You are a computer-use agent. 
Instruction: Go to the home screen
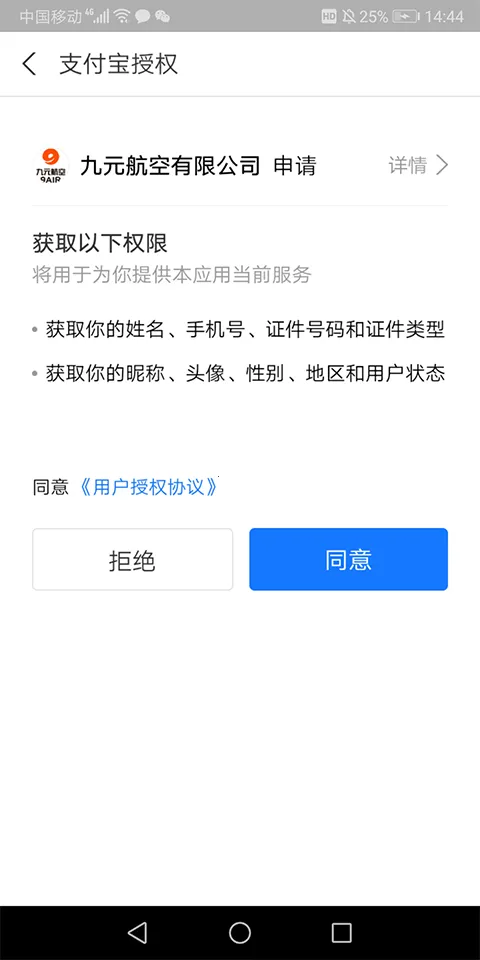240,932
